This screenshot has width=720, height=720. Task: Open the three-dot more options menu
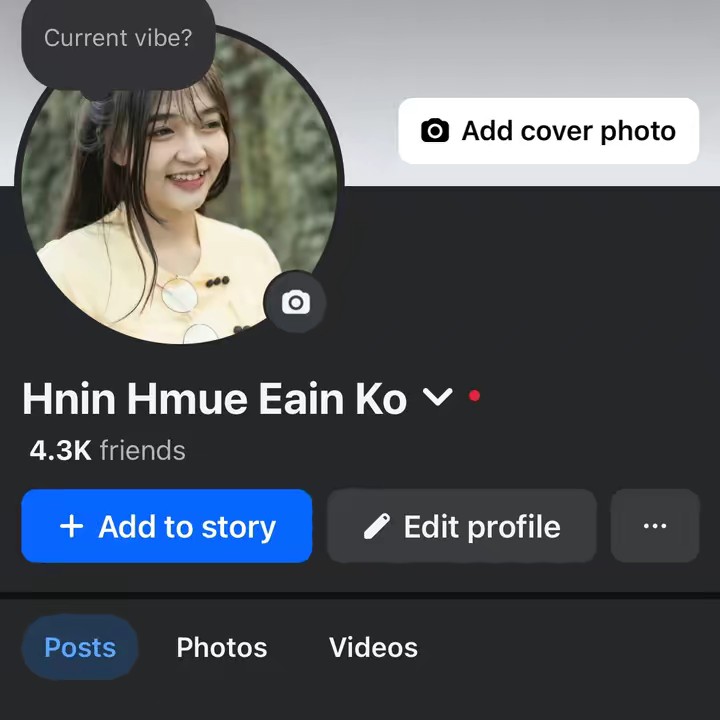click(655, 526)
